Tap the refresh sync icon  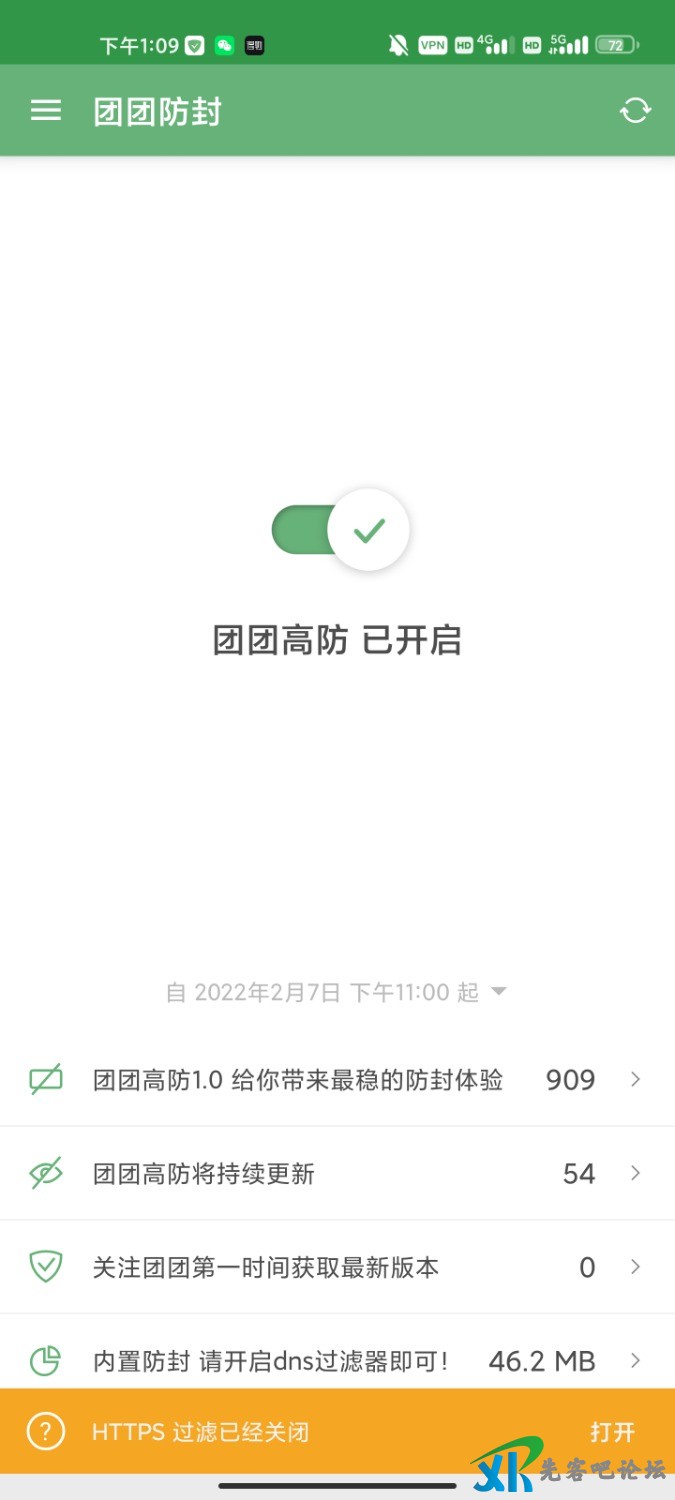click(635, 111)
